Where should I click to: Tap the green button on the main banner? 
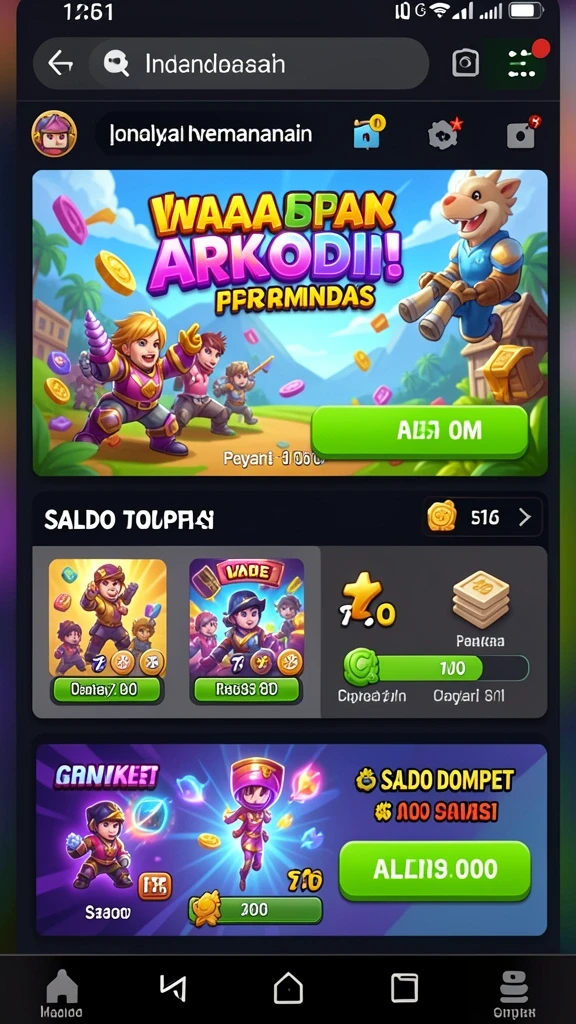click(x=420, y=432)
